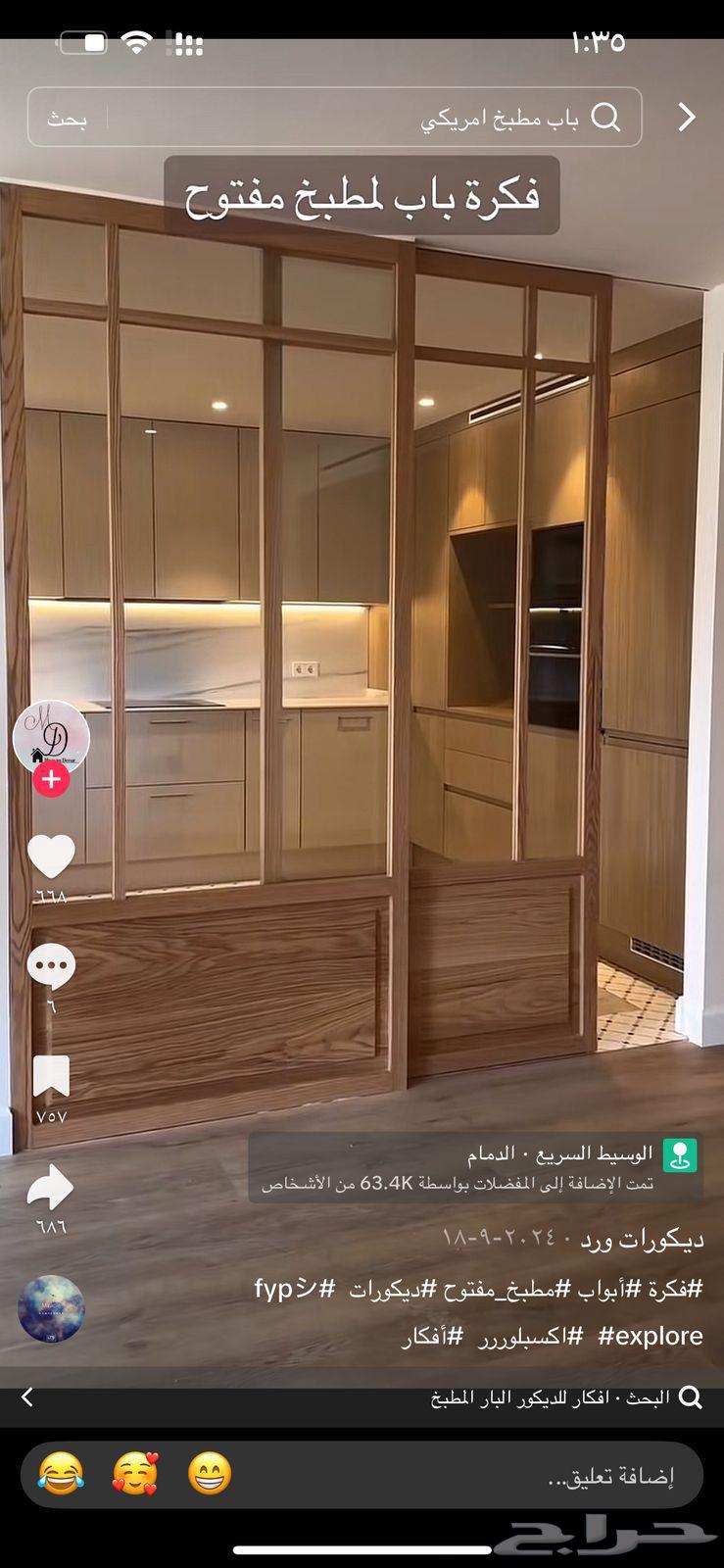Screen dimensions: 724x1568
Task: Save this video to favorites
Action: tap(51, 1076)
